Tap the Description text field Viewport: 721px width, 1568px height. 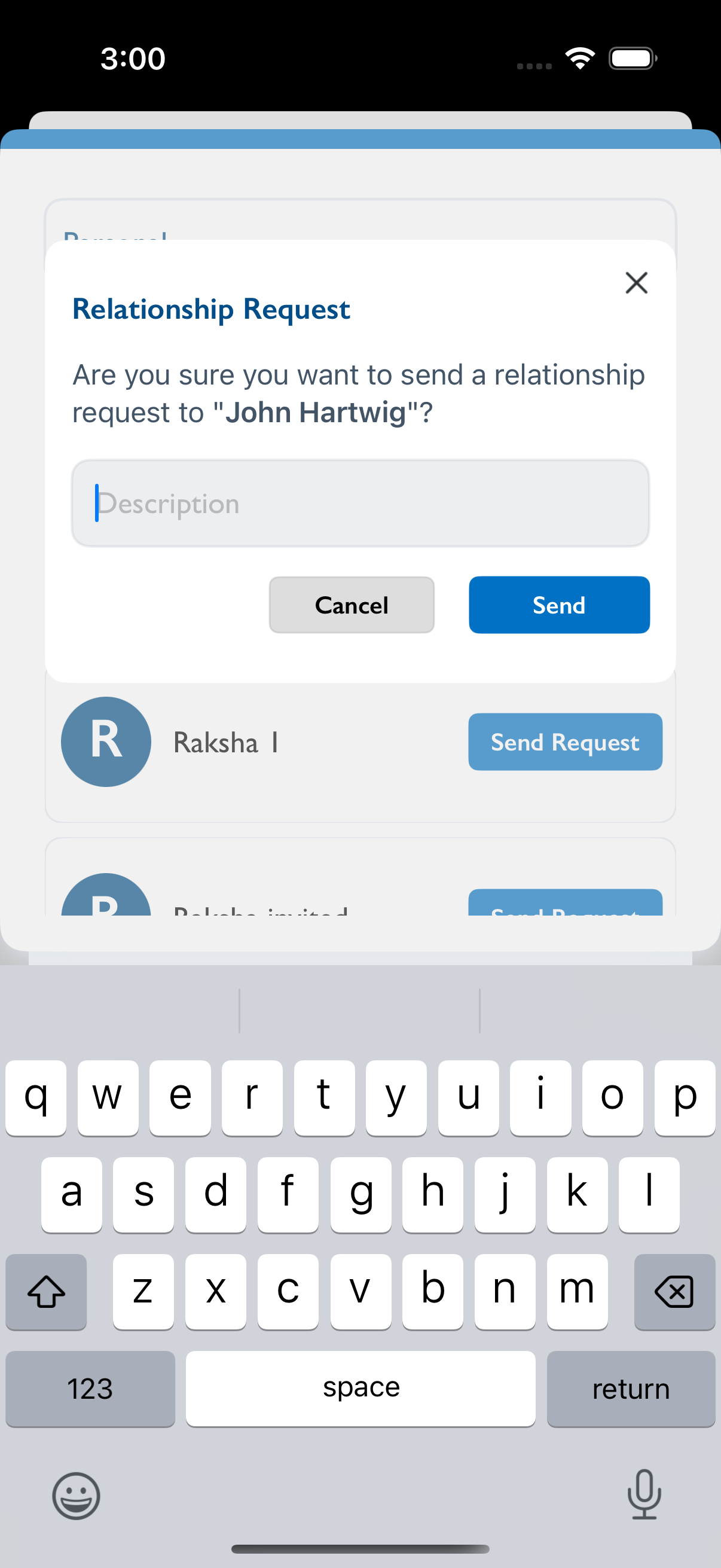360,504
